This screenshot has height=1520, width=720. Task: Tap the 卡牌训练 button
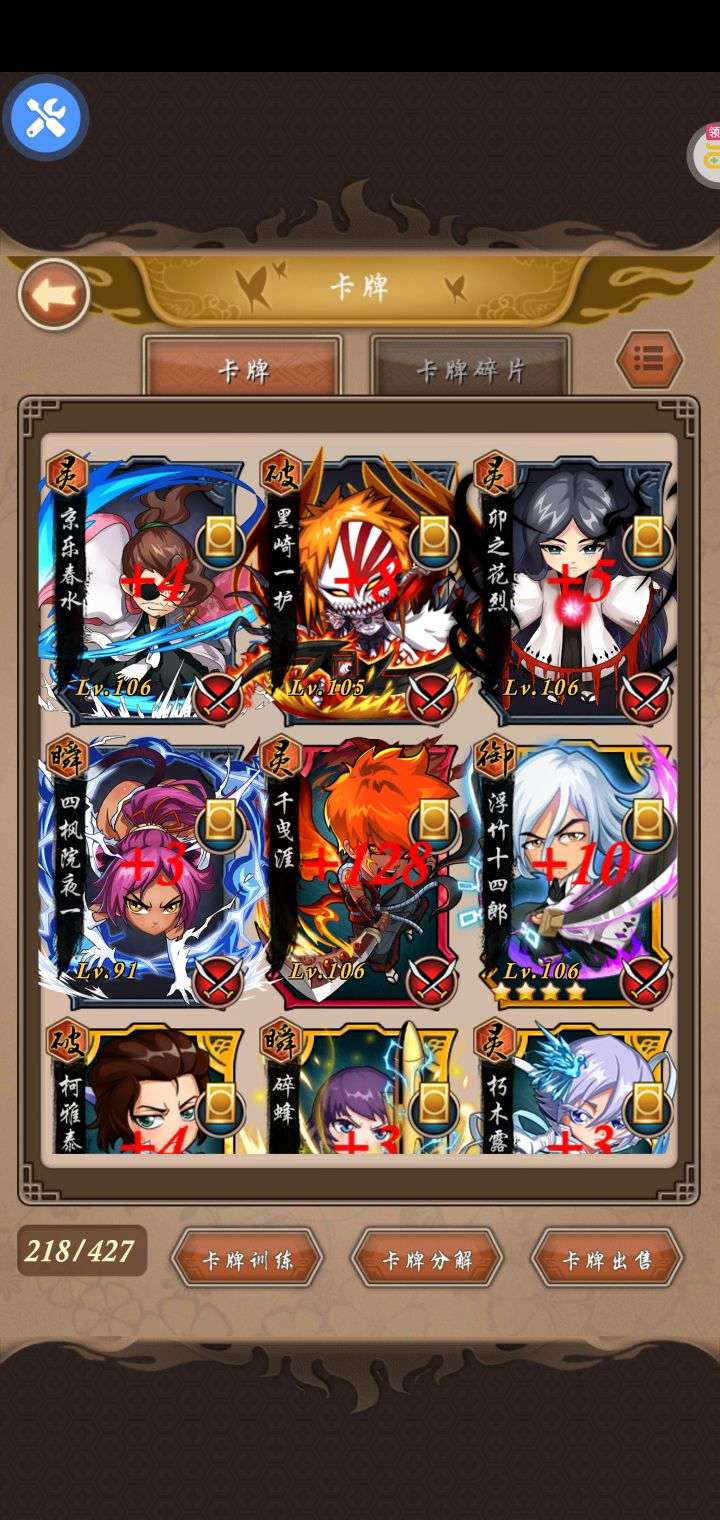[x=247, y=1259]
